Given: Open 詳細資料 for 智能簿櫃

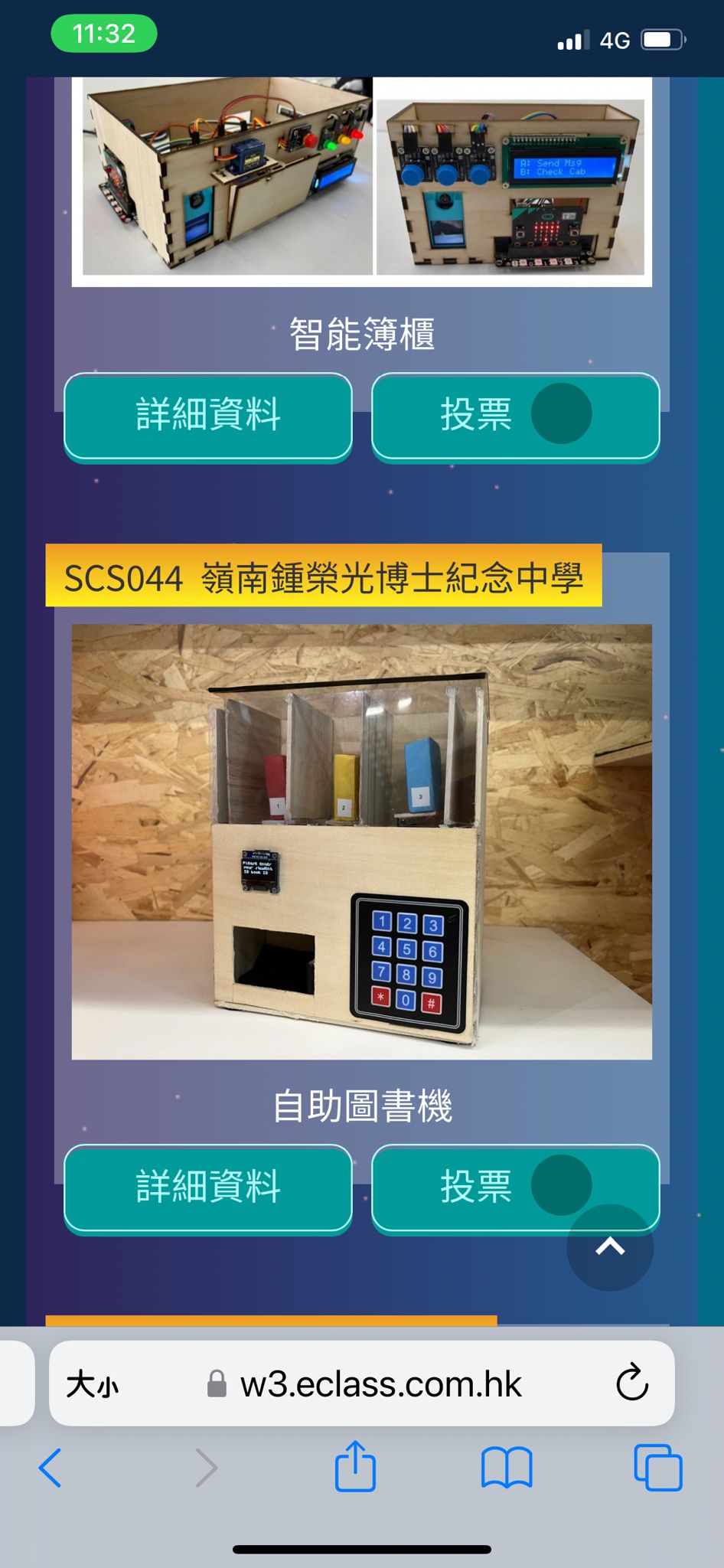Looking at the screenshot, I should coord(207,416).
